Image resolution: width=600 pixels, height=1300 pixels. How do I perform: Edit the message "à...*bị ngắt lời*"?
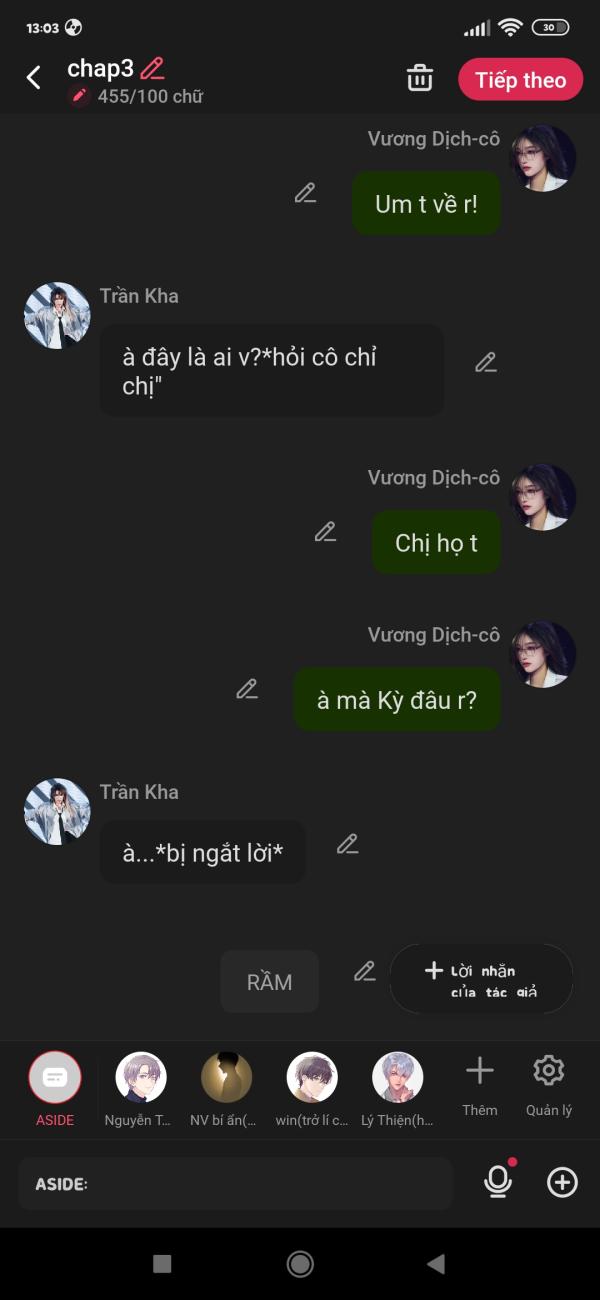[347, 844]
